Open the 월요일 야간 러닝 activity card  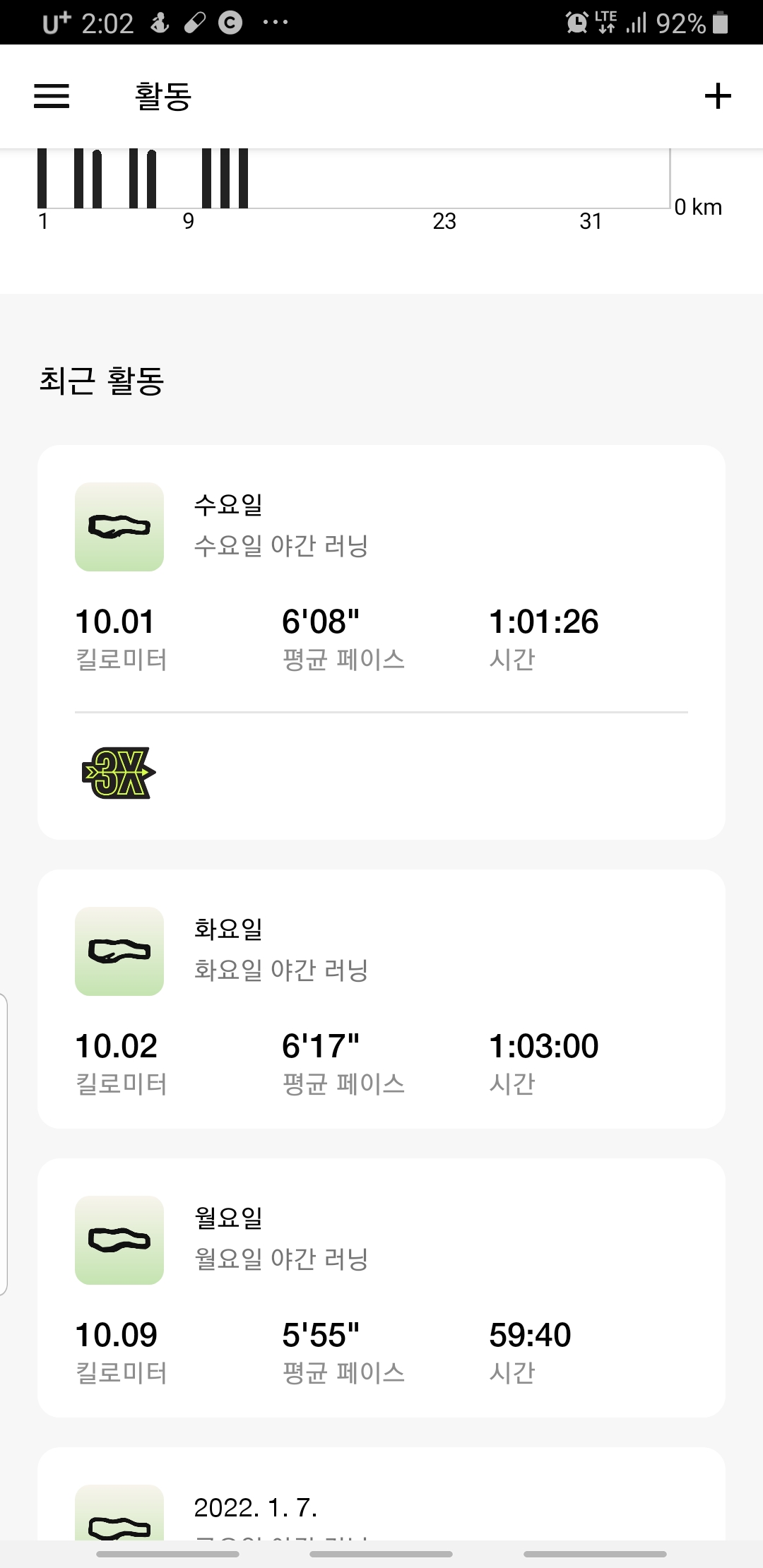(381, 1288)
